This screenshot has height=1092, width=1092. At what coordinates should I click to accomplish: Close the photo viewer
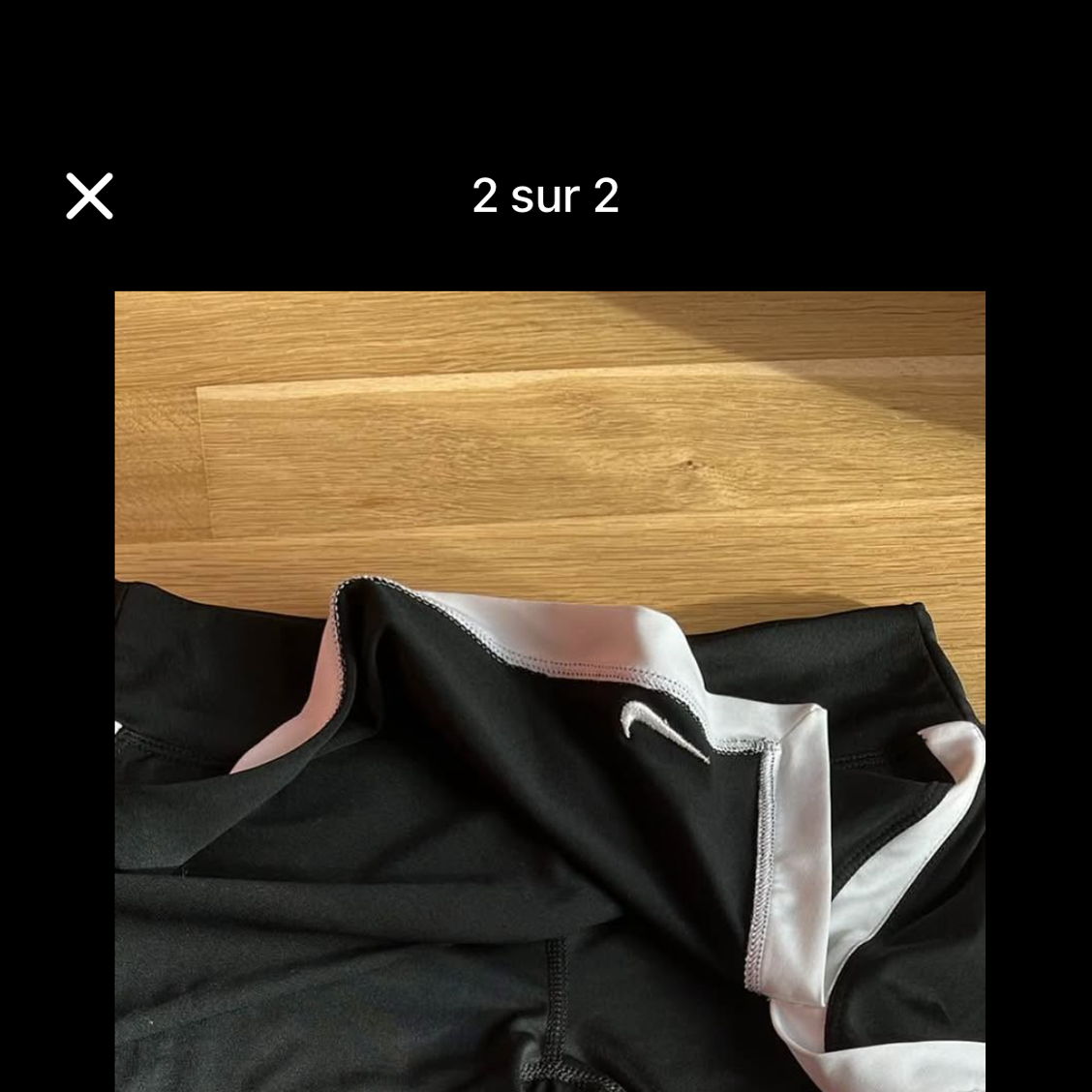point(89,196)
